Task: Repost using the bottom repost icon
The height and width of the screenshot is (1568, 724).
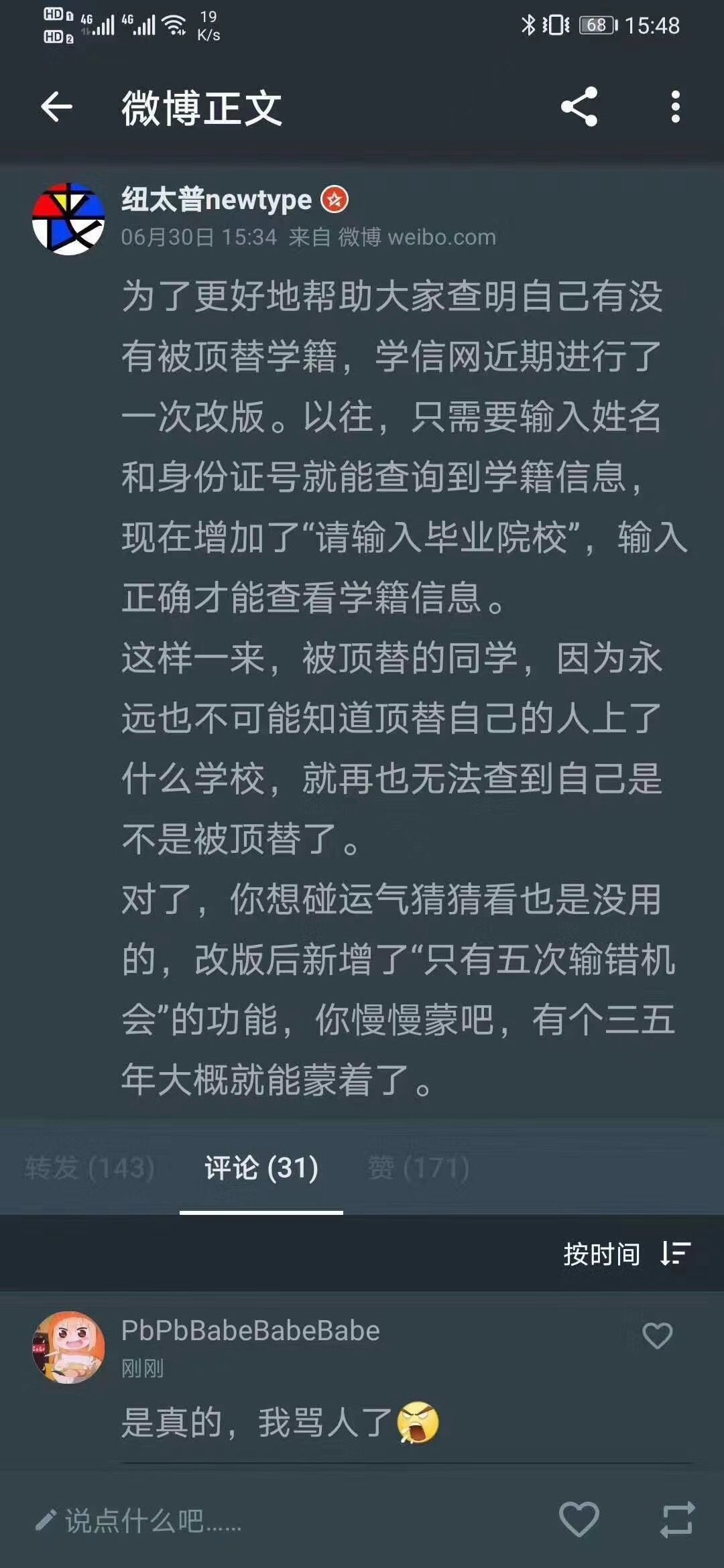Action: click(x=677, y=1520)
